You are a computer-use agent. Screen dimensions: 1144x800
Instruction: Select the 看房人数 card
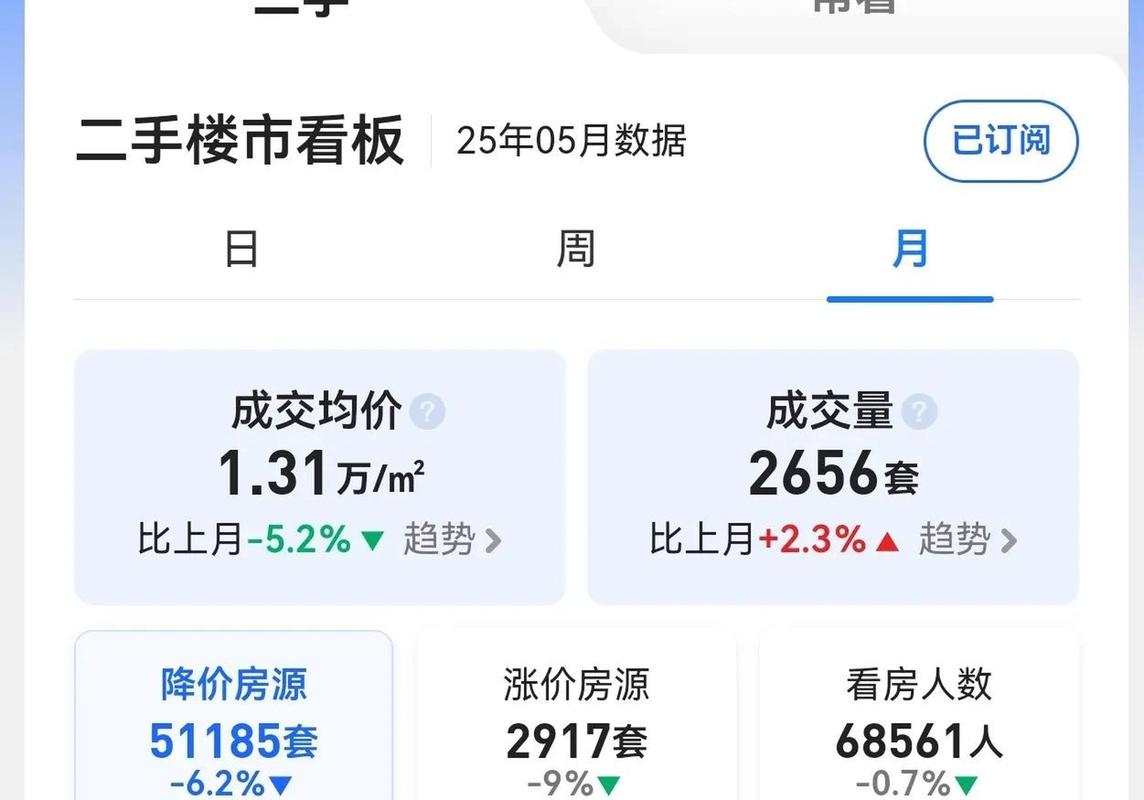[918, 720]
